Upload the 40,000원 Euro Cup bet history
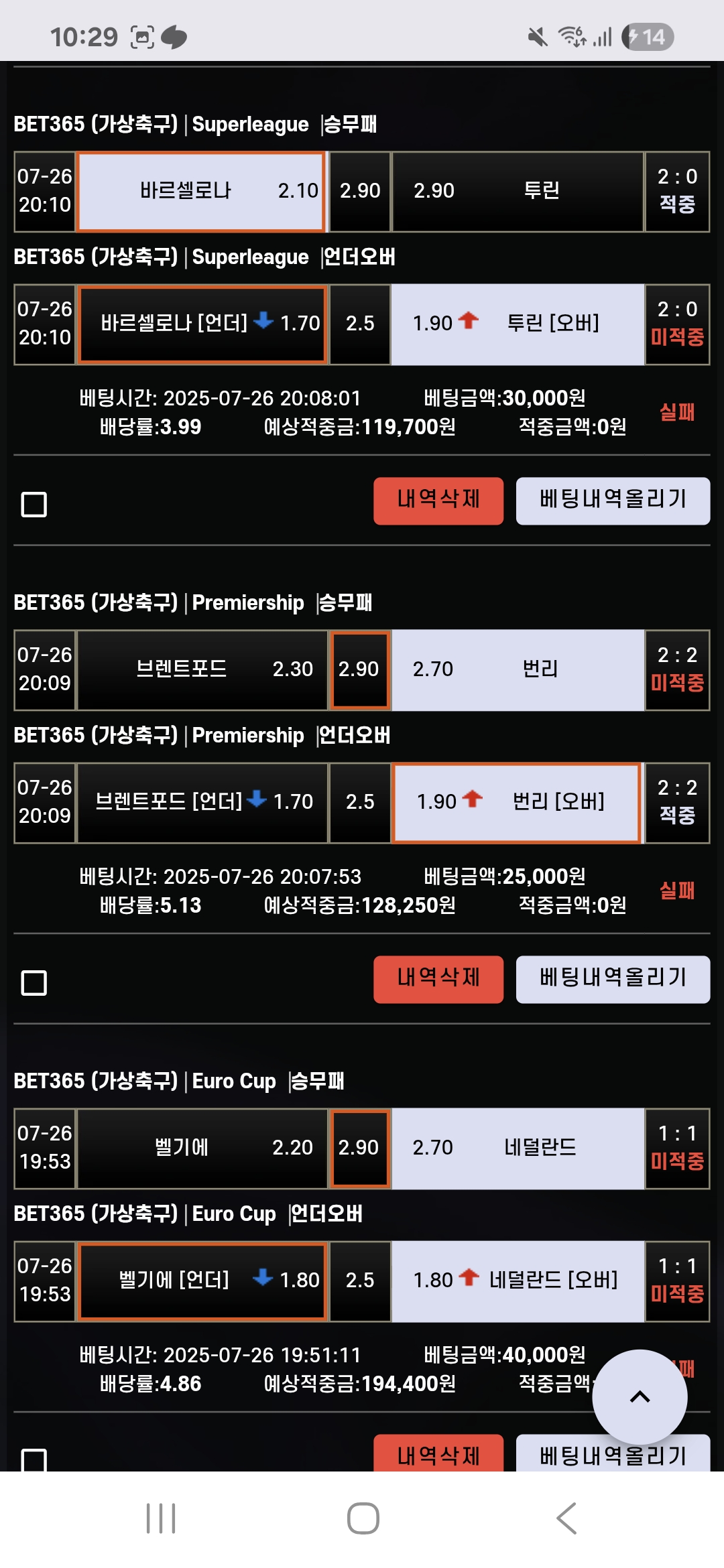Screen dimensions: 724x1568 point(556,1454)
